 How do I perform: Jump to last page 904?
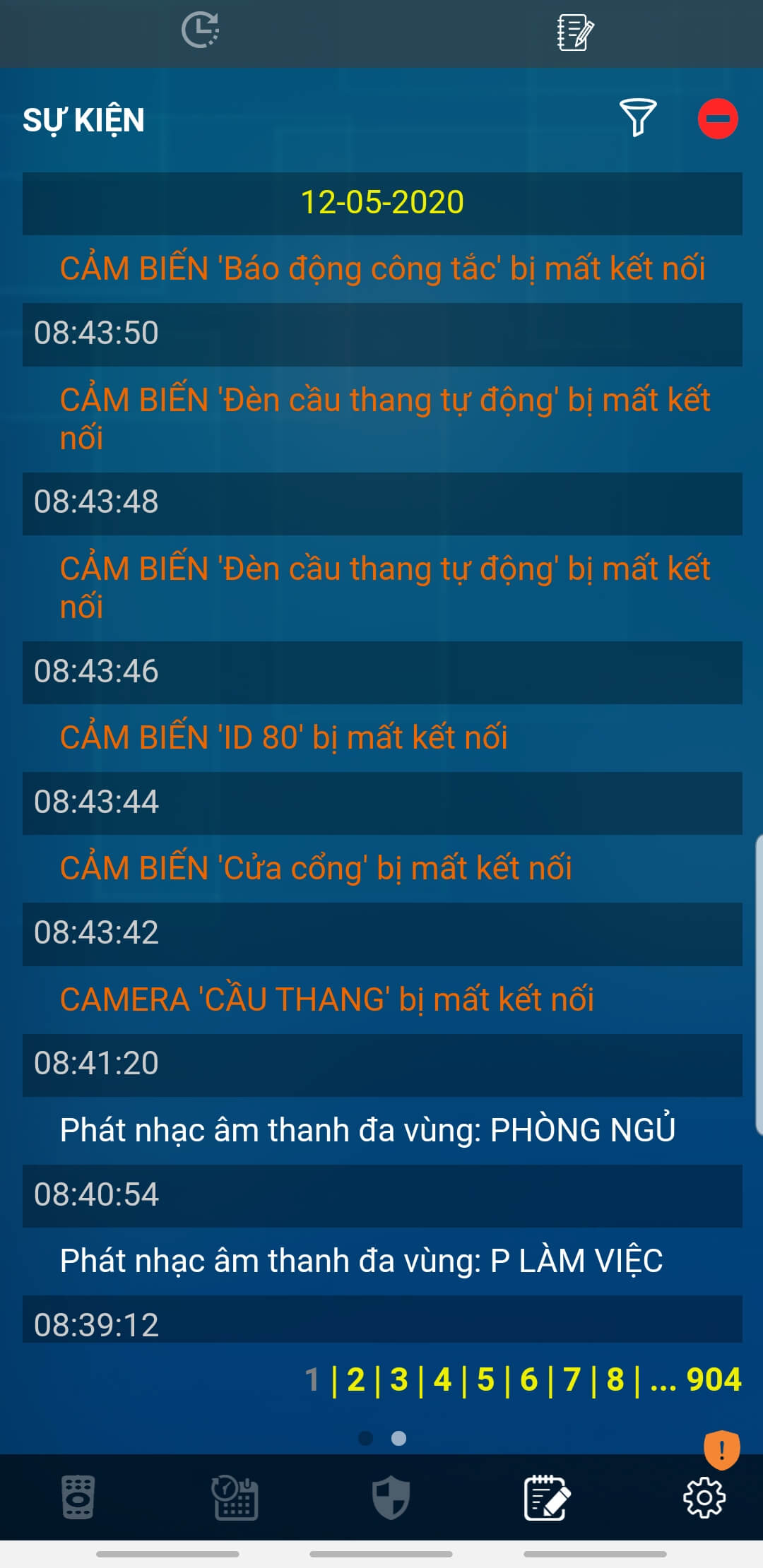[714, 1379]
